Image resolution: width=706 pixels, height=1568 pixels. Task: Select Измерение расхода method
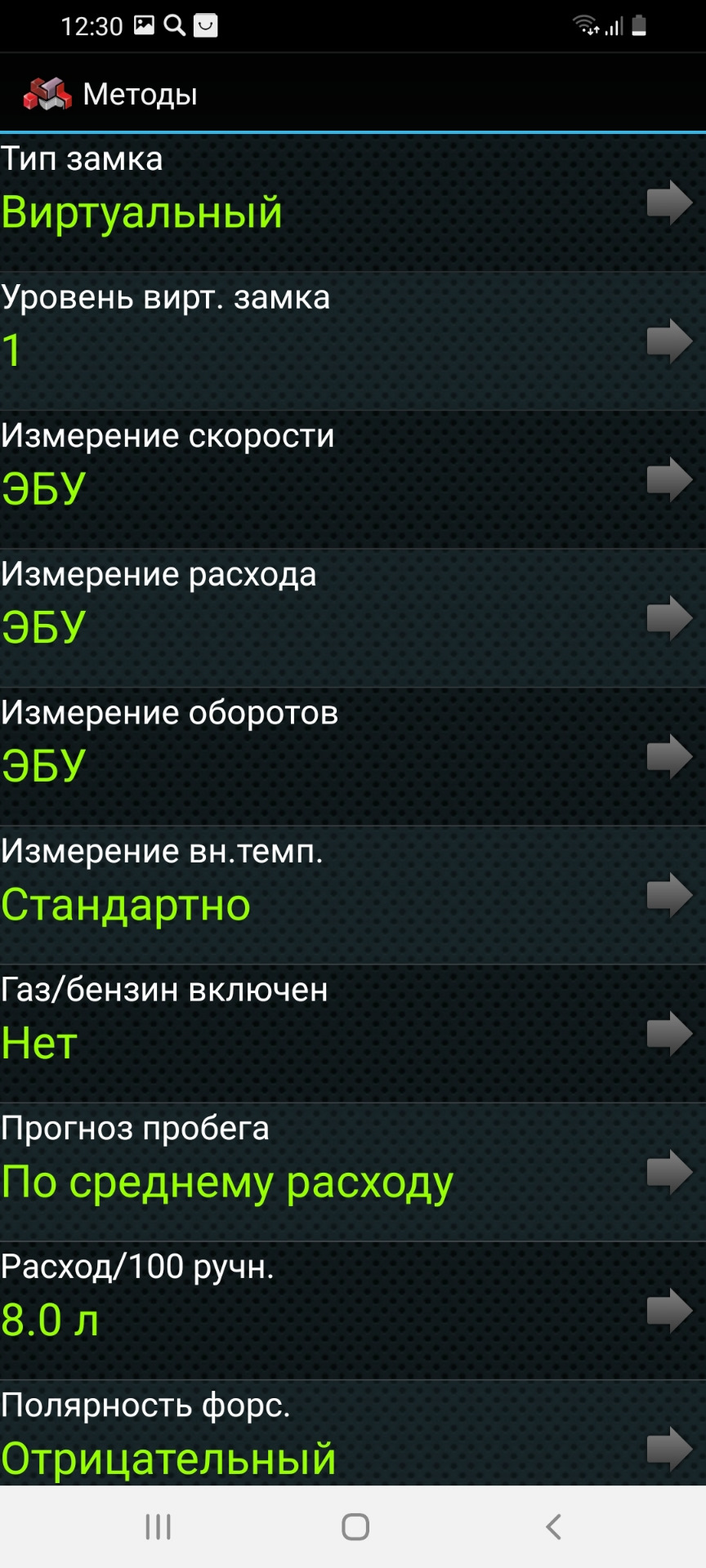[353, 618]
